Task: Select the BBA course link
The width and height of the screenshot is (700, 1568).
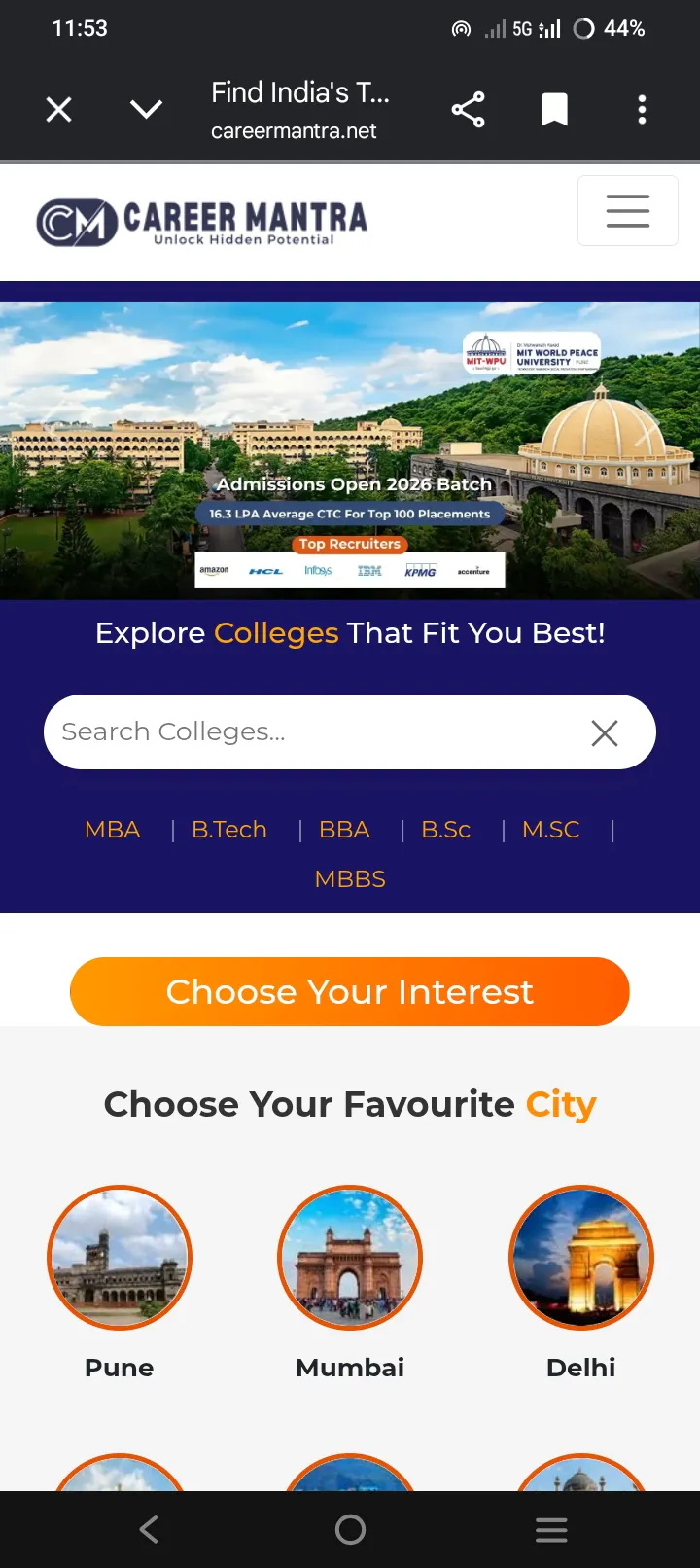Action: coord(344,830)
